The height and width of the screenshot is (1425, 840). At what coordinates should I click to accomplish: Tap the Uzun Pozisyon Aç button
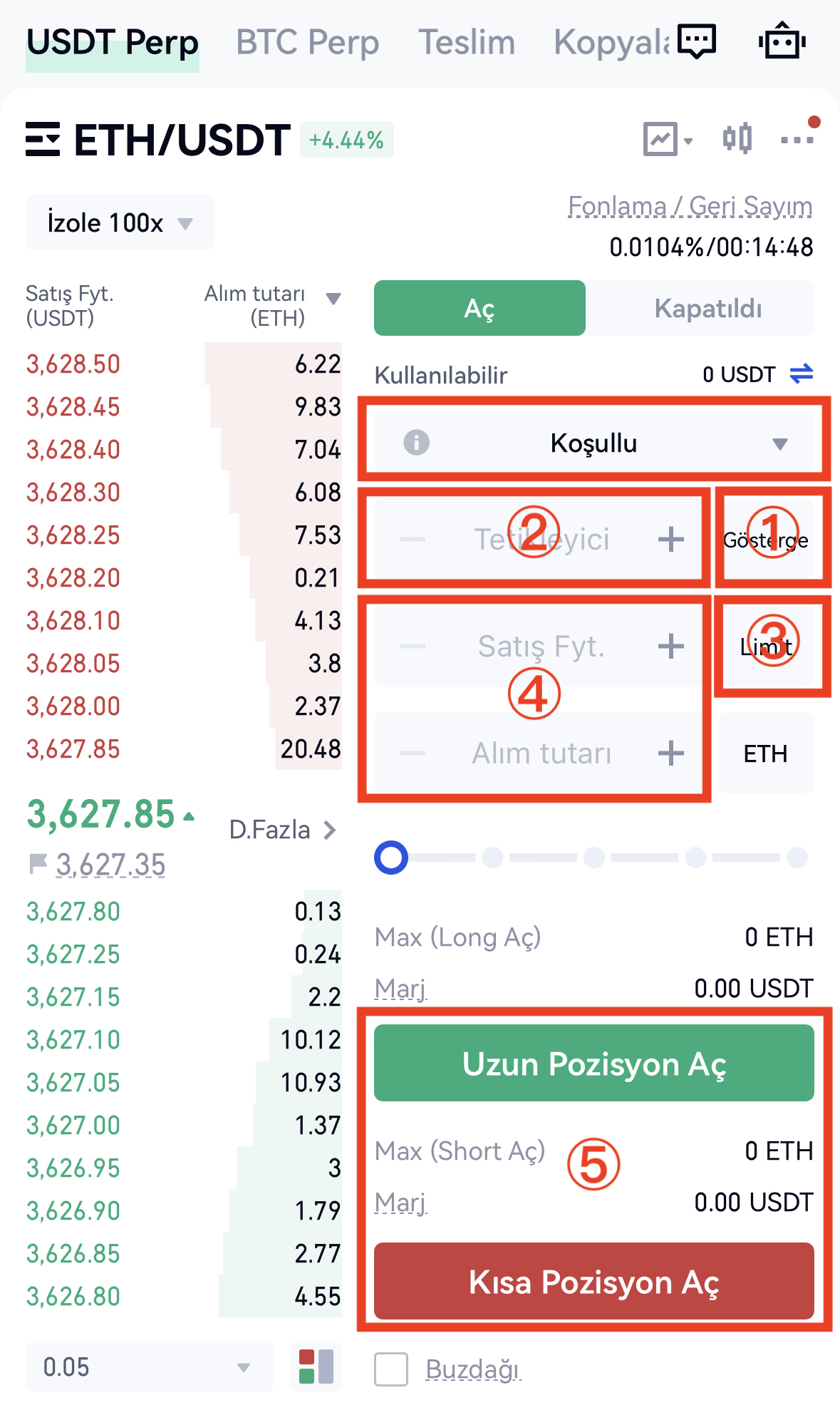(x=593, y=1064)
